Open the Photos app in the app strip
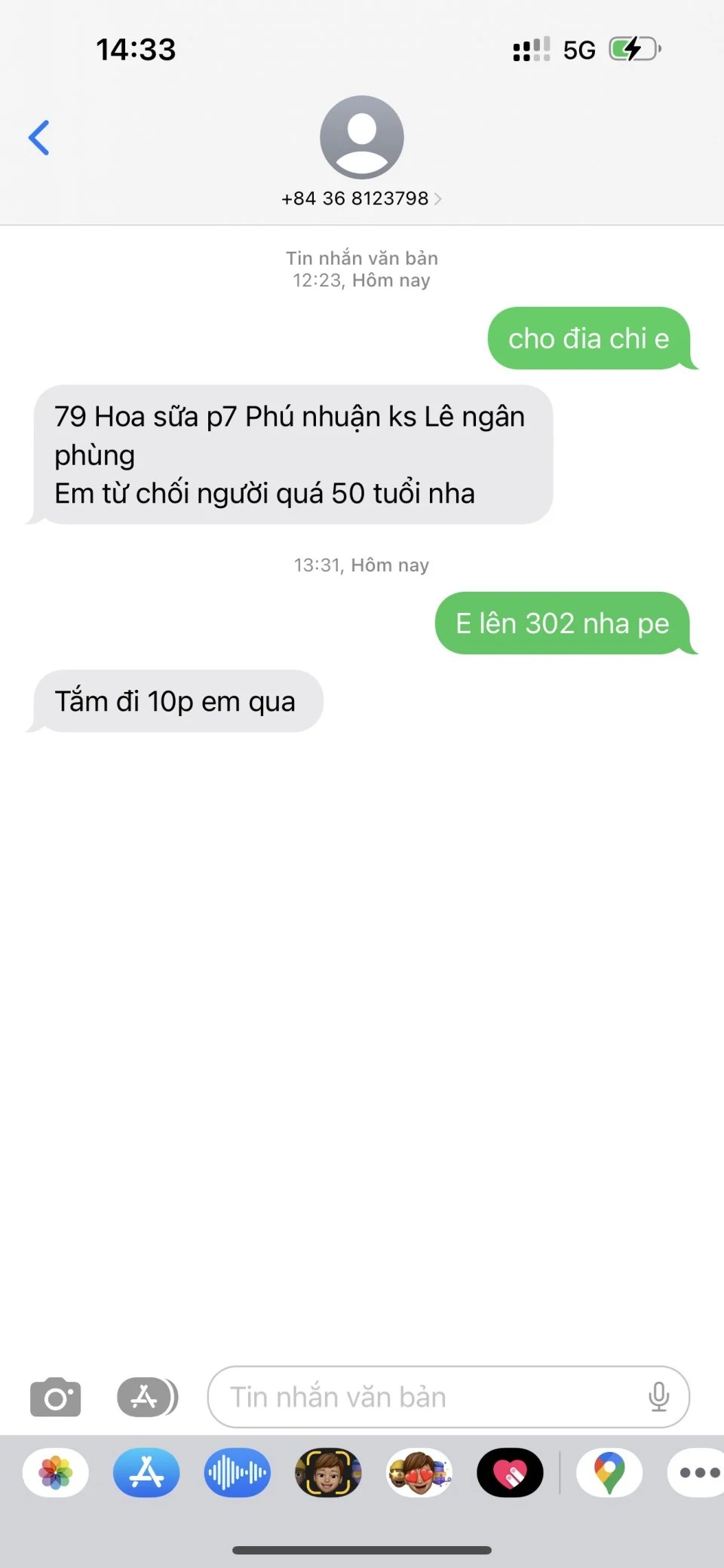The height and width of the screenshot is (1568, 724). click(56, 1472)
